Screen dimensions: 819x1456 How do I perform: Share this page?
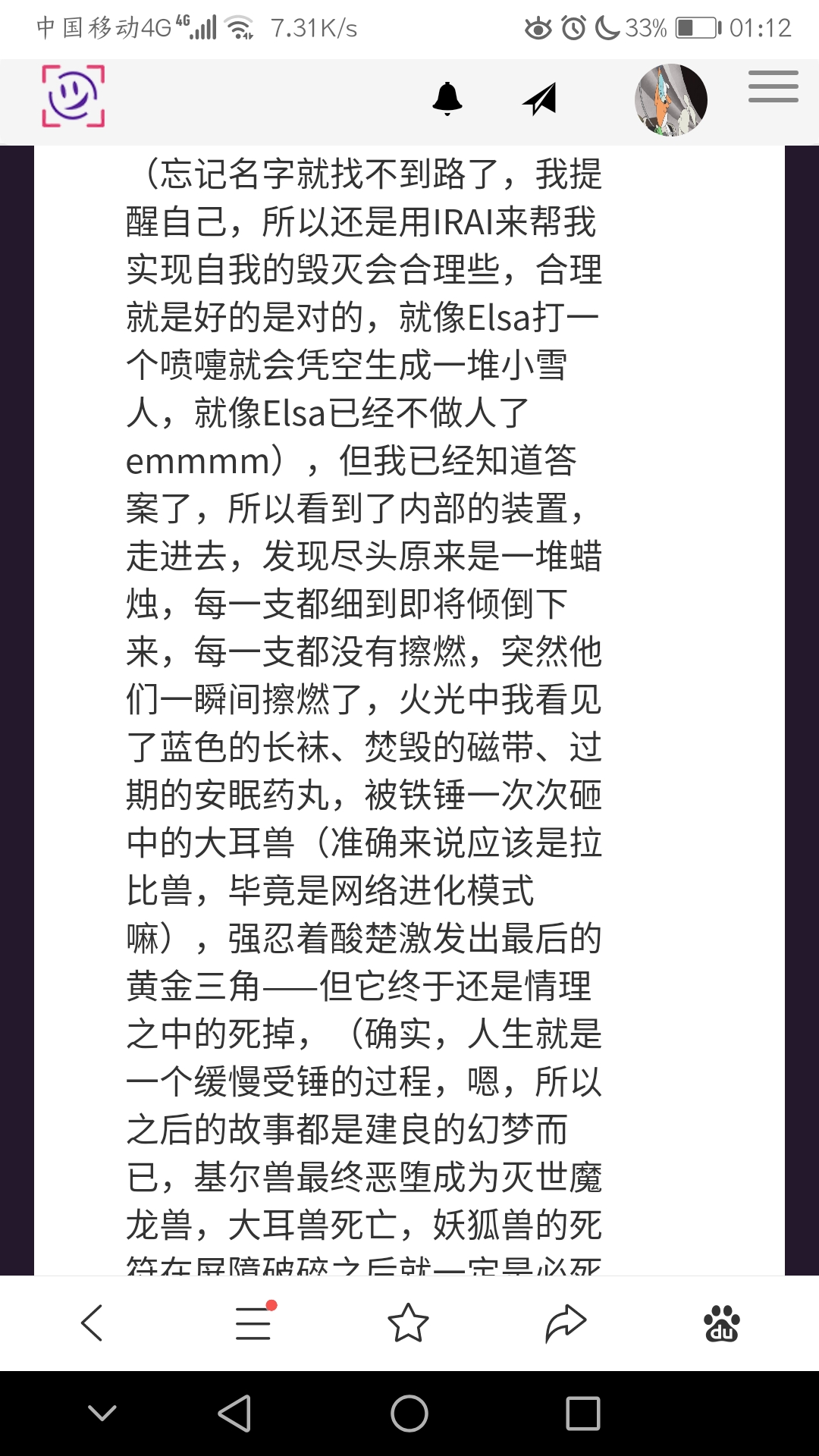(566, 1323)
